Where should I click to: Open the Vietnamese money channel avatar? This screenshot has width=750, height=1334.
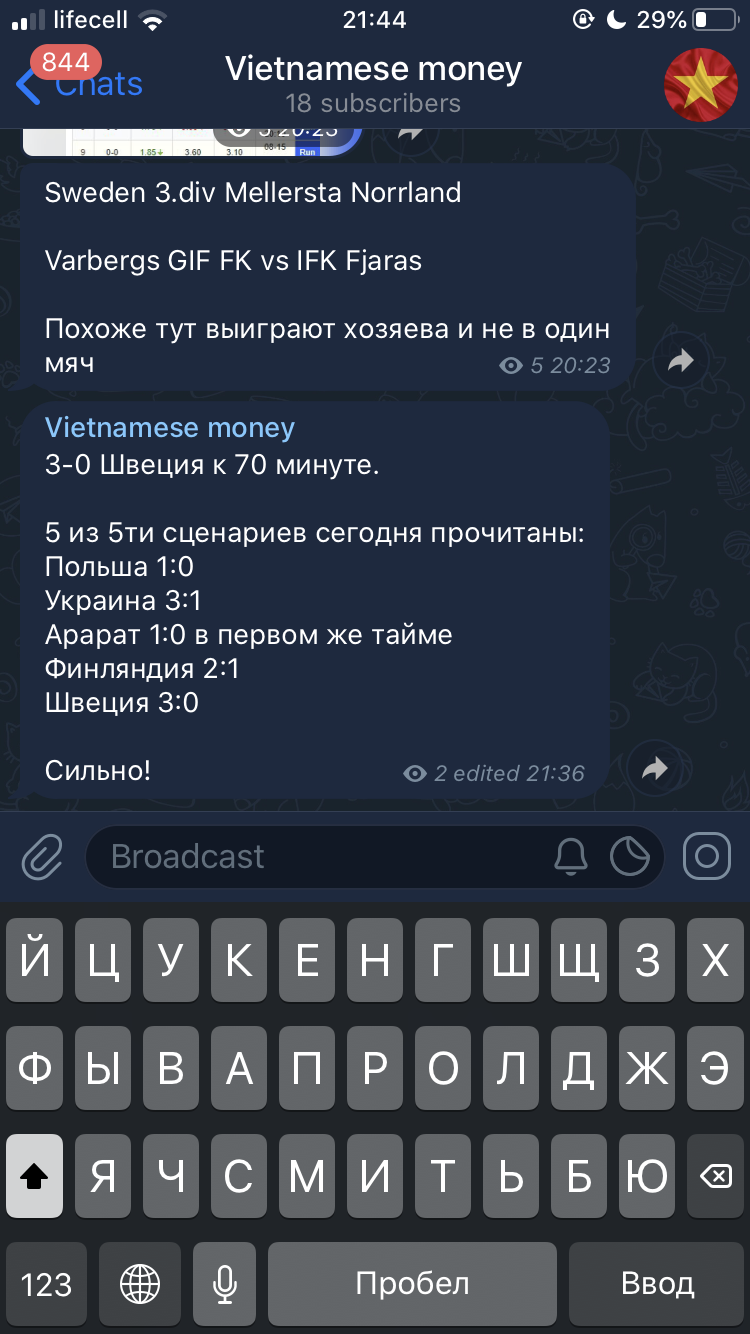[x=700, y=83]
